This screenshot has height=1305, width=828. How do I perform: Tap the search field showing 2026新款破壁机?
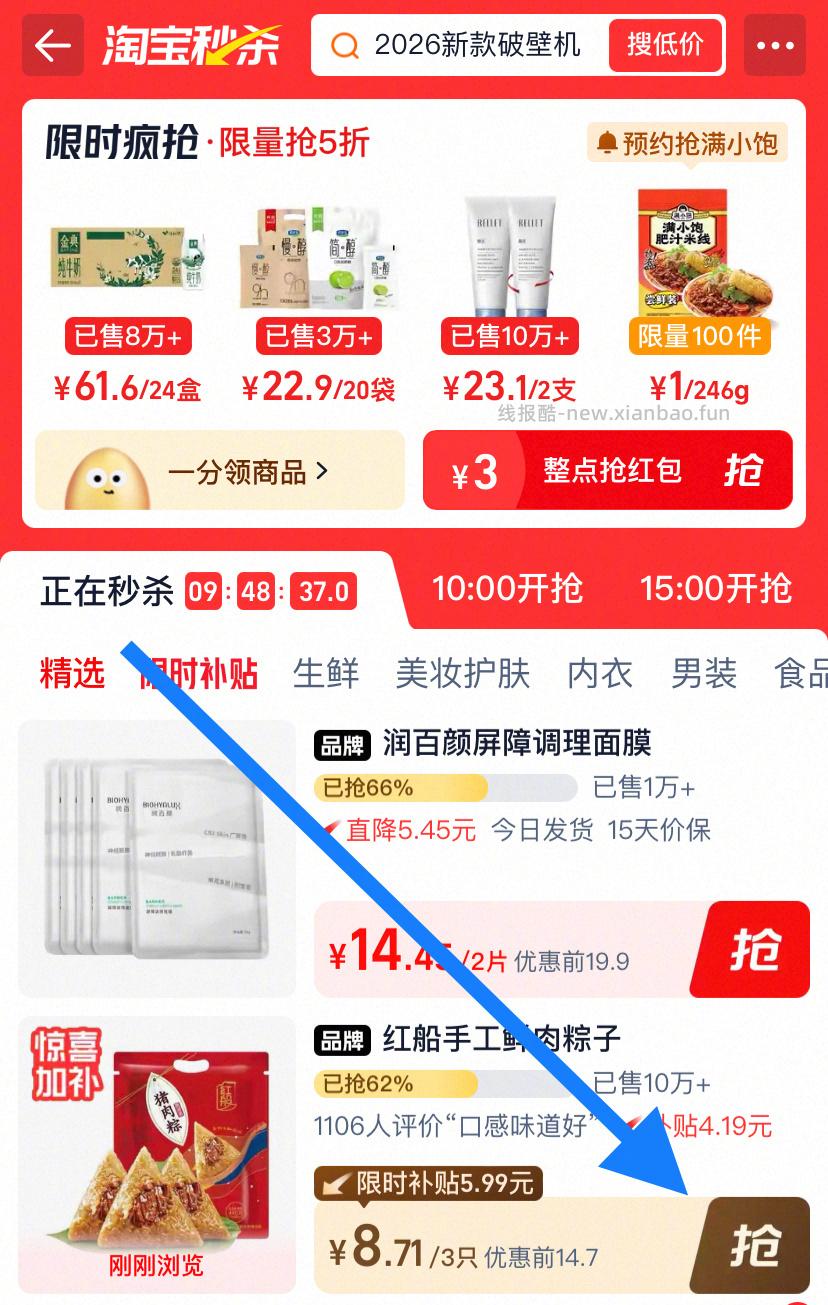coord(480,45)
